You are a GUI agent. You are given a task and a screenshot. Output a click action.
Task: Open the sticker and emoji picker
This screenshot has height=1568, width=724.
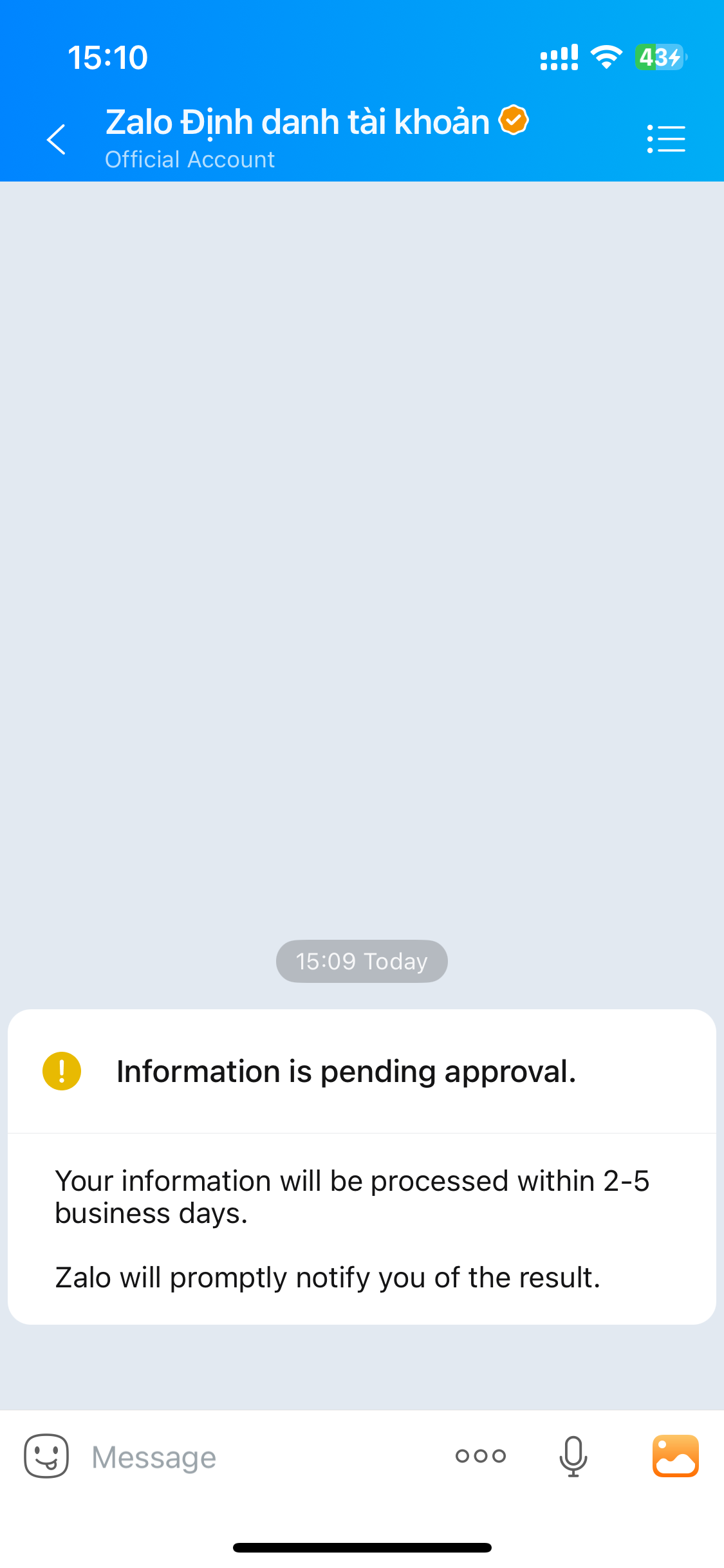click(46, 1456)
